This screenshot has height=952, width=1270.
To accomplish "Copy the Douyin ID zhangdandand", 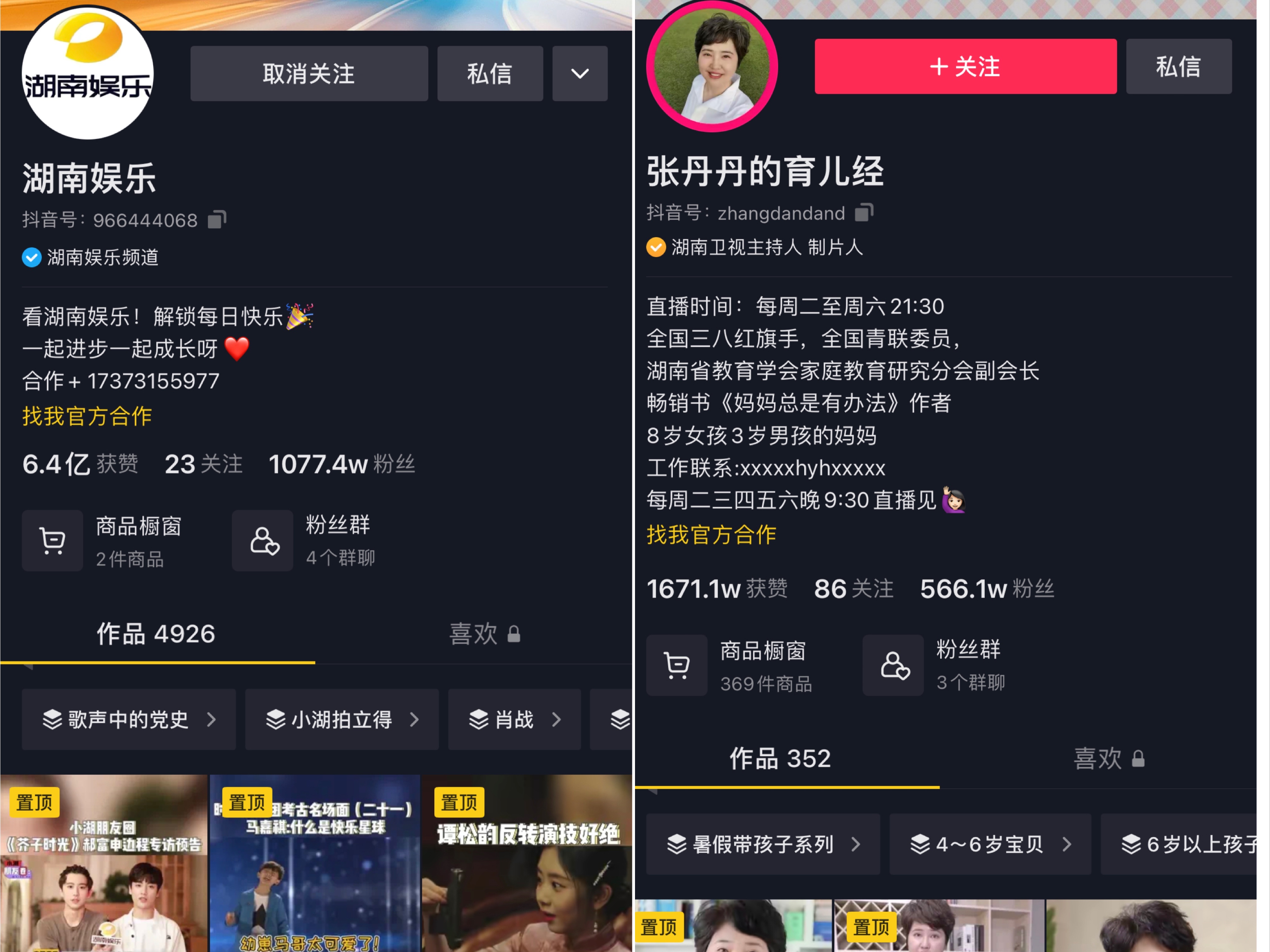I will tap(864, 212).
